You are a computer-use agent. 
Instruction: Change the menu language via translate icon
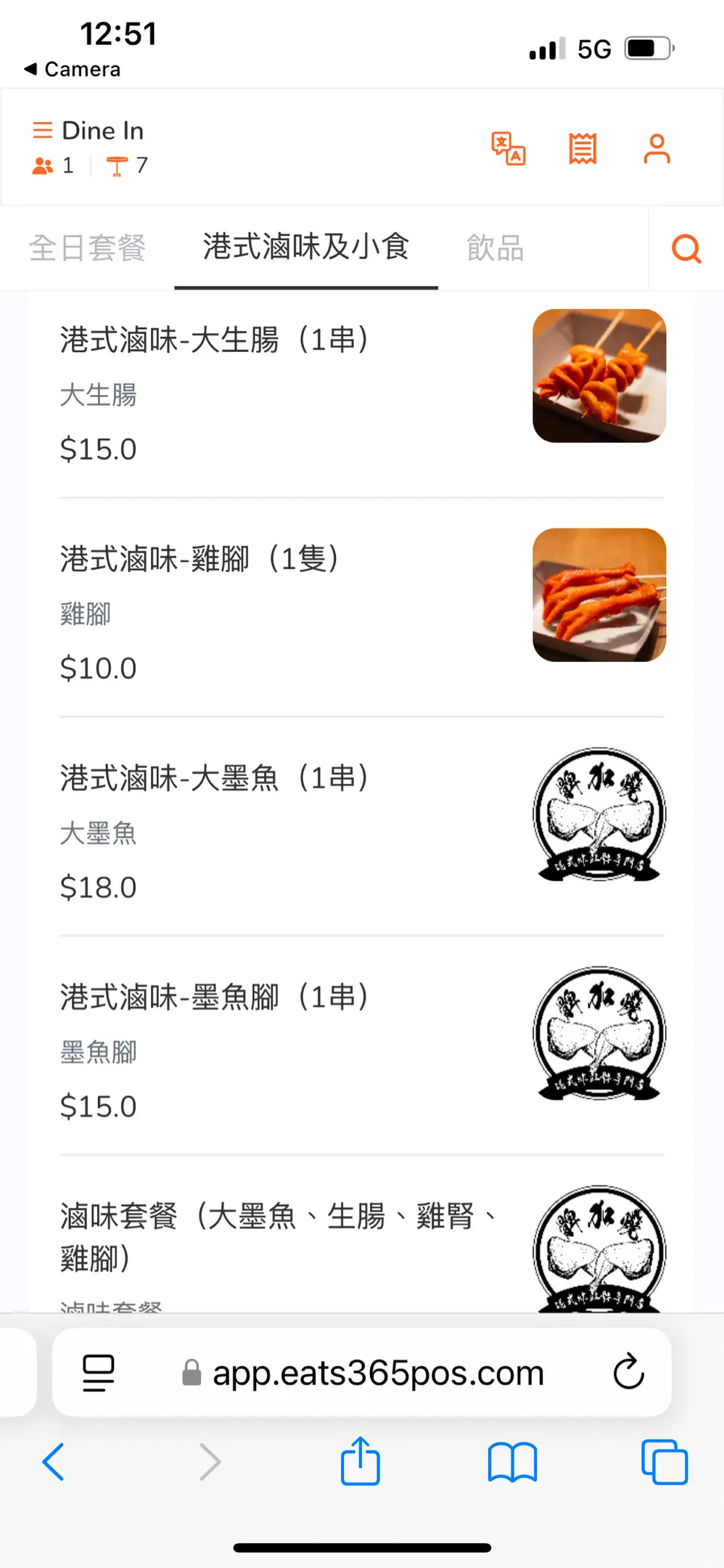pyautogui.click(x=508, y=149)
